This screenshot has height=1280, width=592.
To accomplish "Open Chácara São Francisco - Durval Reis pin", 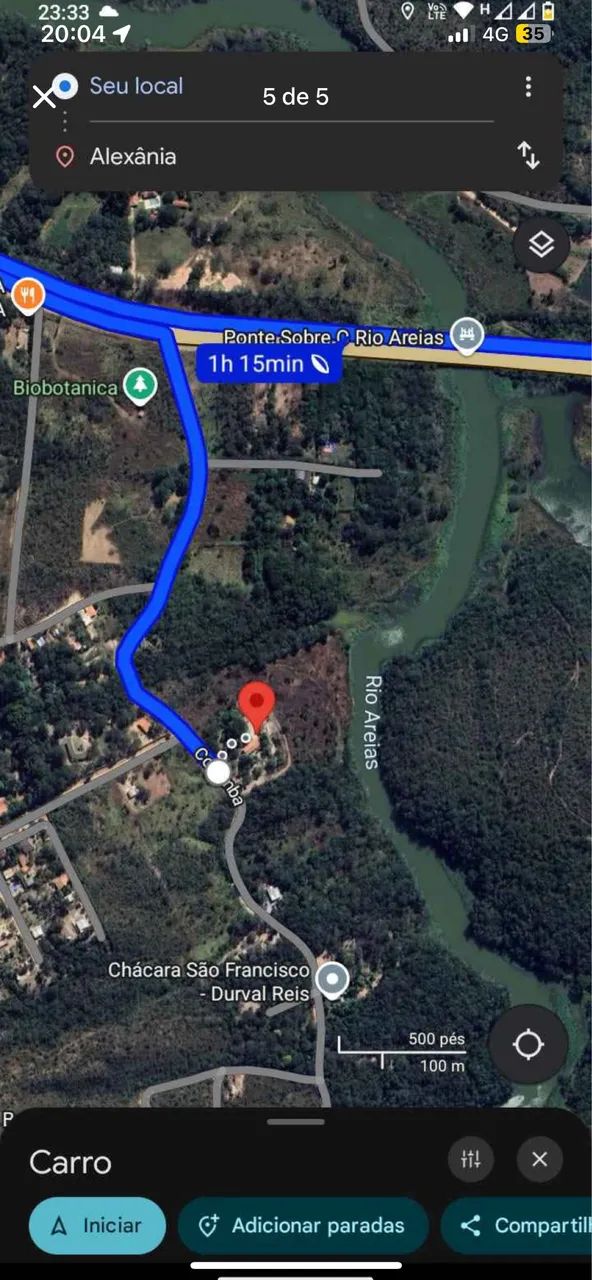I will click(332, 980).
